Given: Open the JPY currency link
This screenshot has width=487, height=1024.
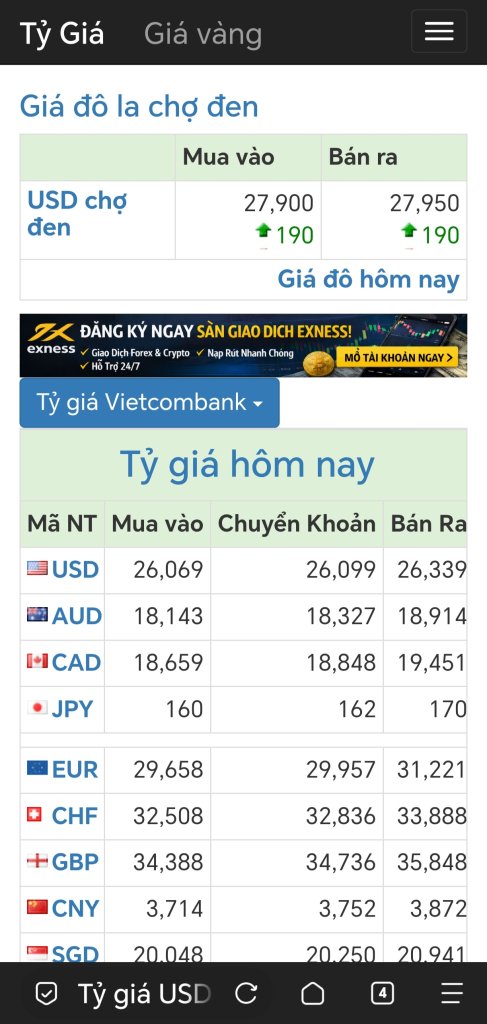Looking at the screenshot, I should [x=72, y=709].
